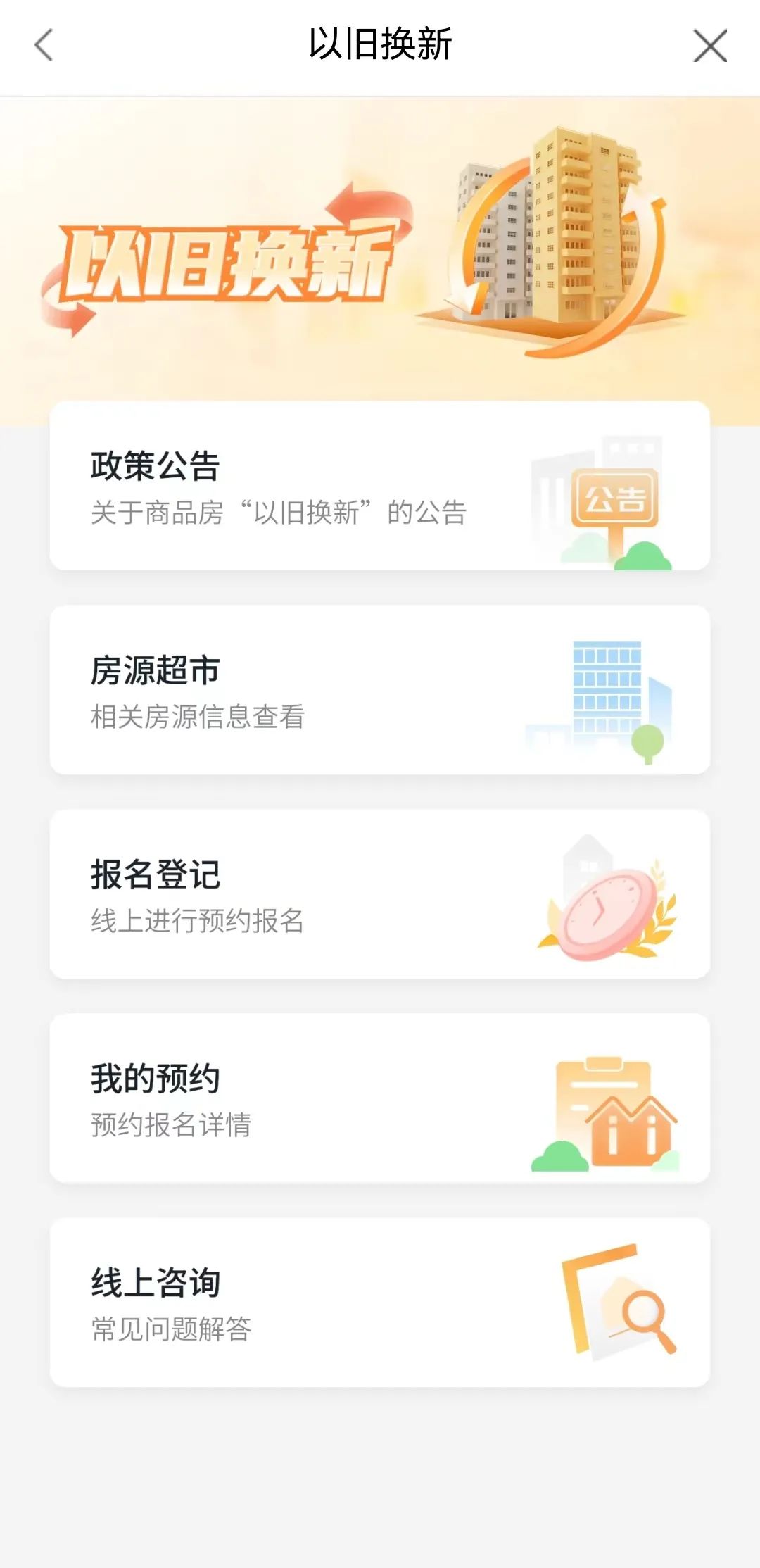The image size is (760, 1568).
Task: Open the 政策公告 card
Action: pos(379,486)
